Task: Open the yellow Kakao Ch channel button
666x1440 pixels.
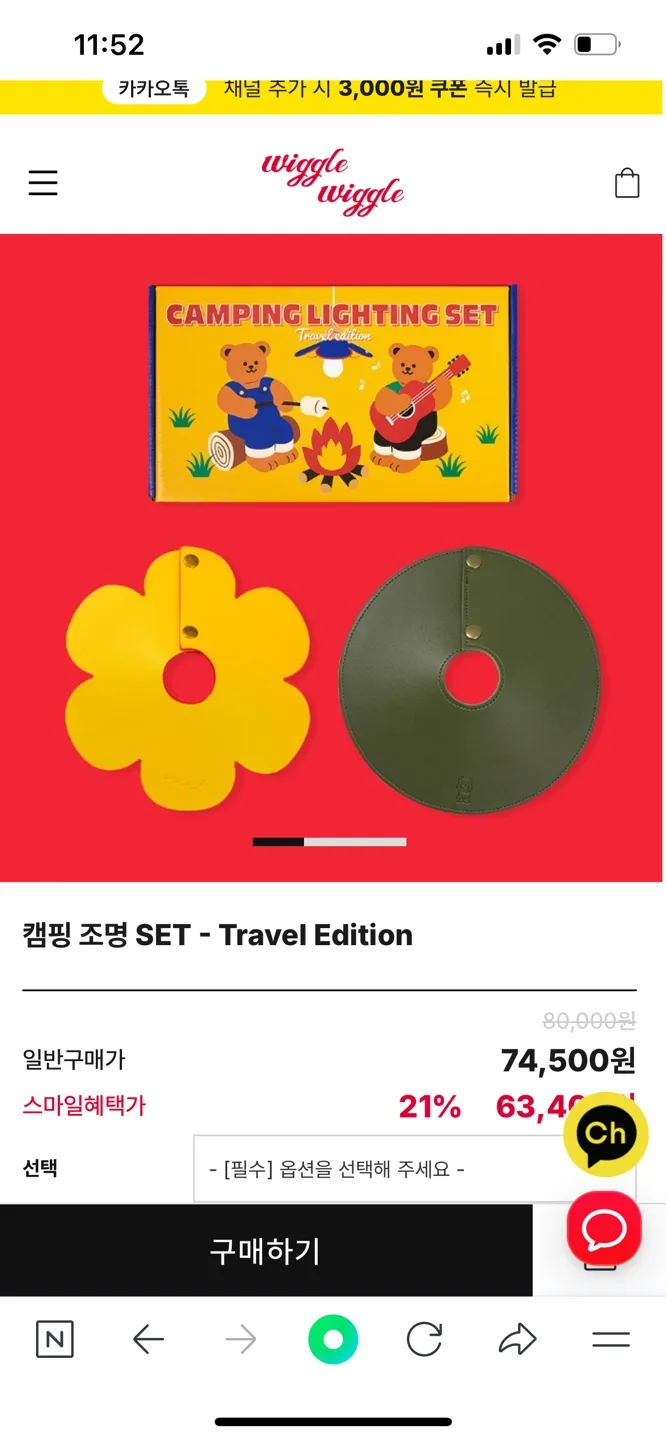Action: click(x=605, y=1134)
